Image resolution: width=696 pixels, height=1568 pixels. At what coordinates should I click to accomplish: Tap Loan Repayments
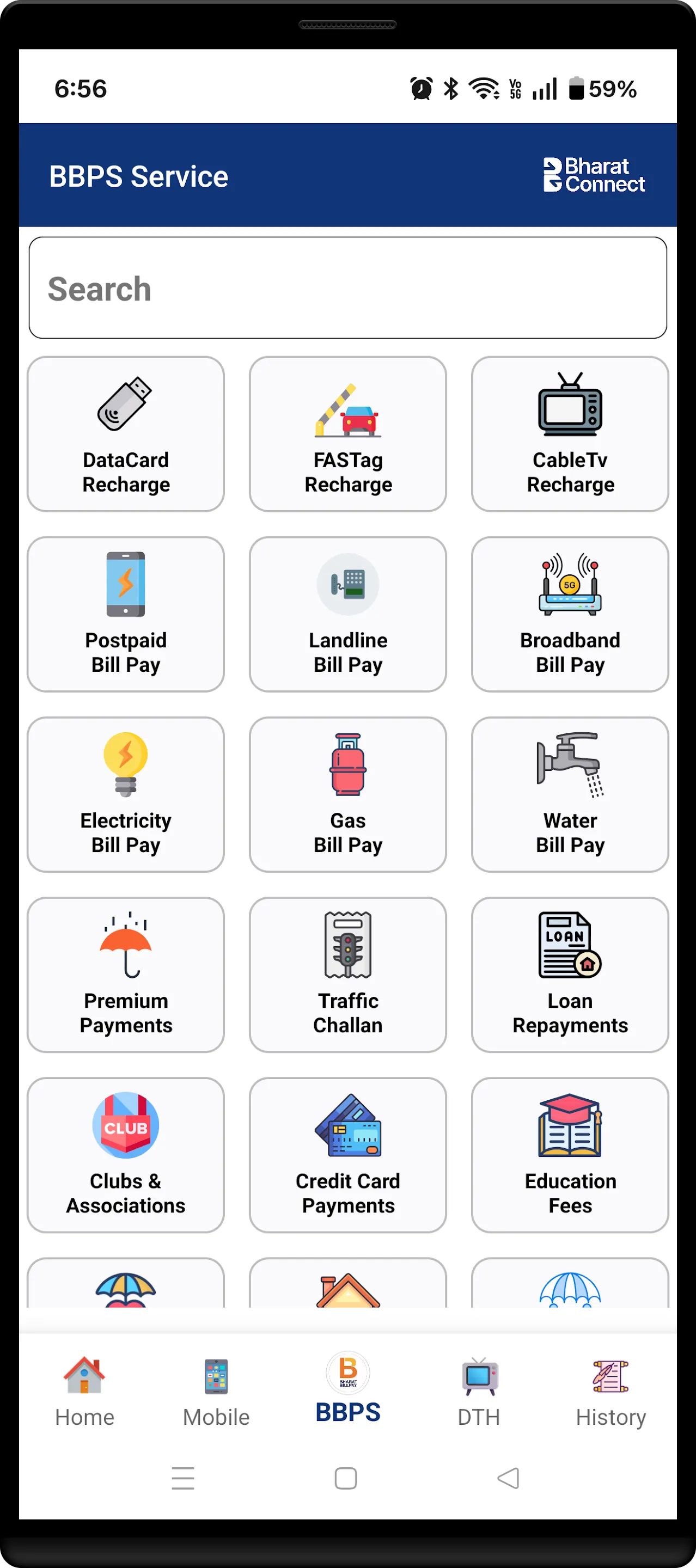[570, 974]
